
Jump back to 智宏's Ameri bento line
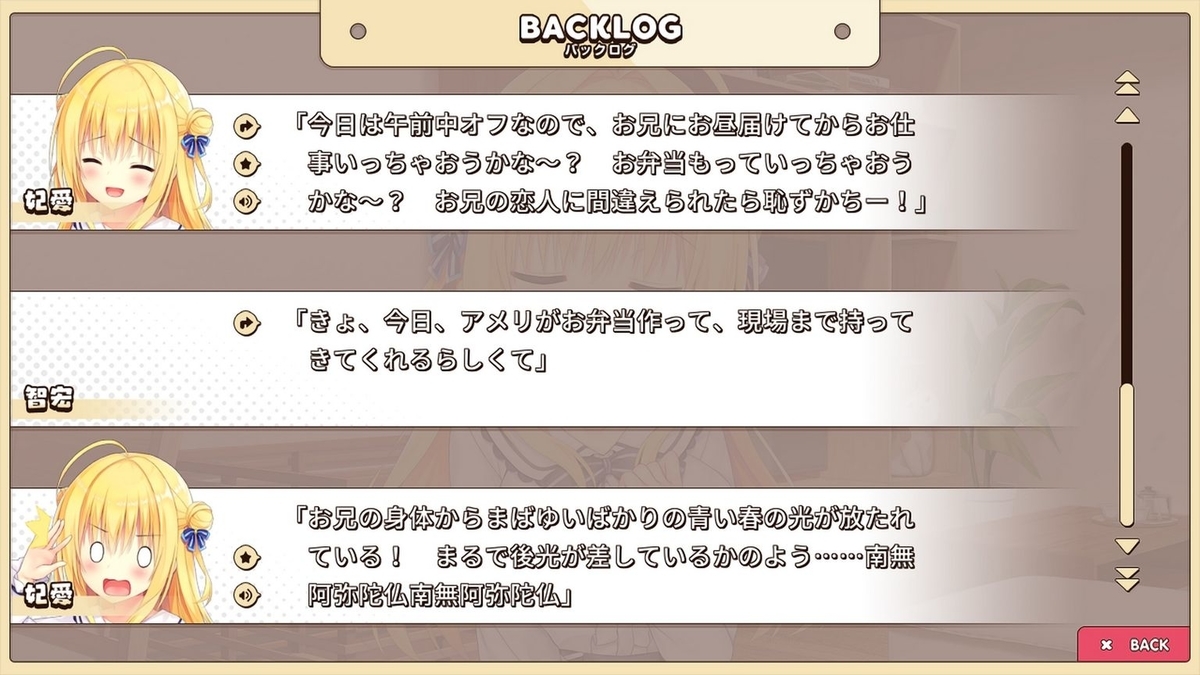pyautogui.click(x=245, y=323)
